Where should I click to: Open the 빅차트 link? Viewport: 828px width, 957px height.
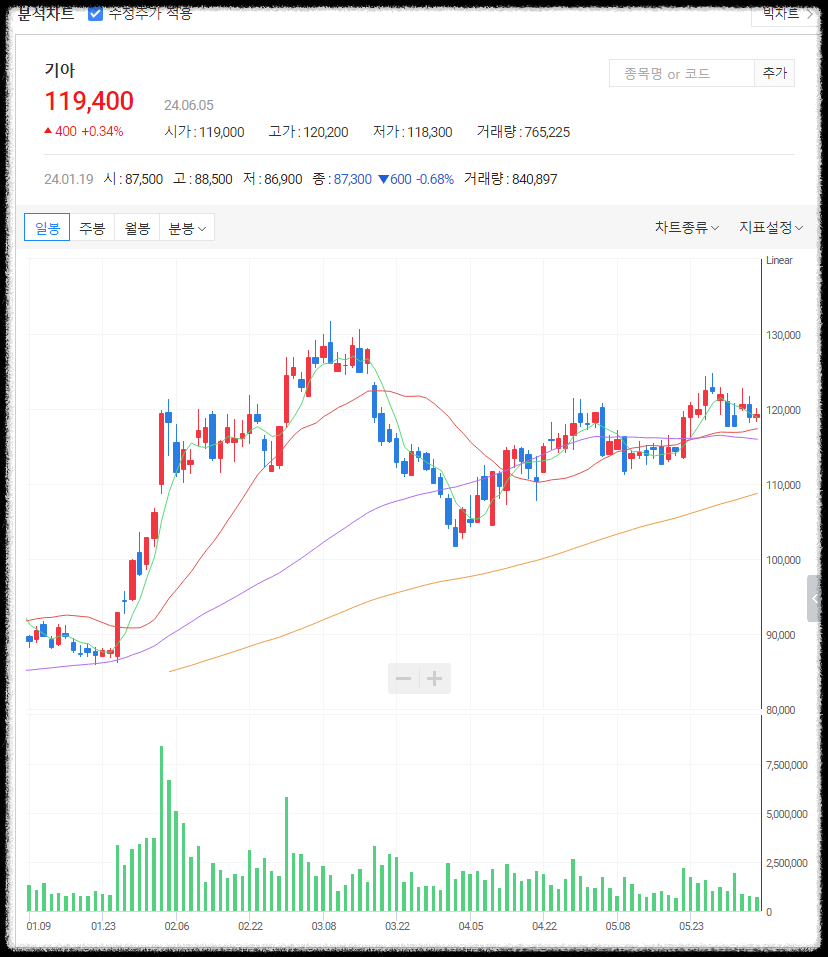[785, 13]
